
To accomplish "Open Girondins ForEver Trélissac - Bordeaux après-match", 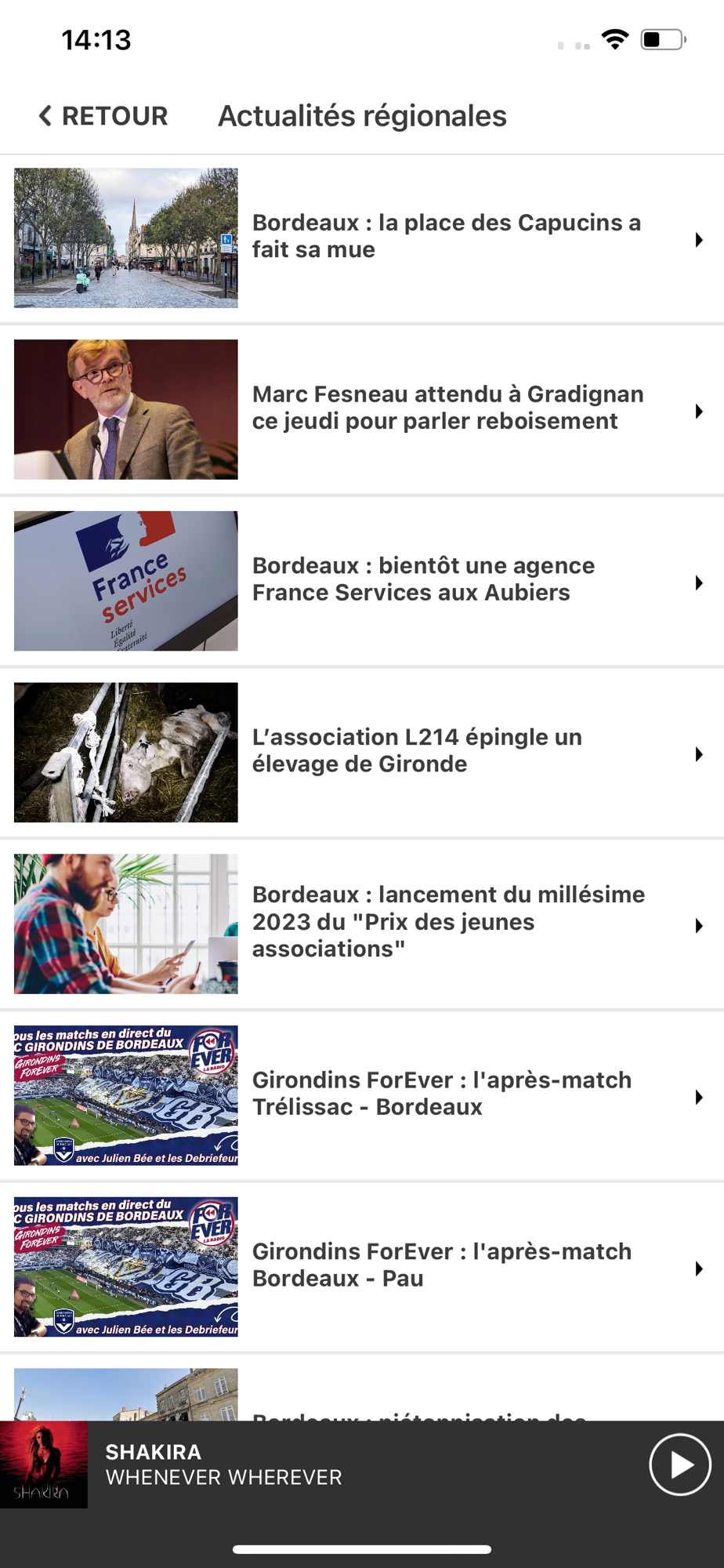I will 362,1095.
